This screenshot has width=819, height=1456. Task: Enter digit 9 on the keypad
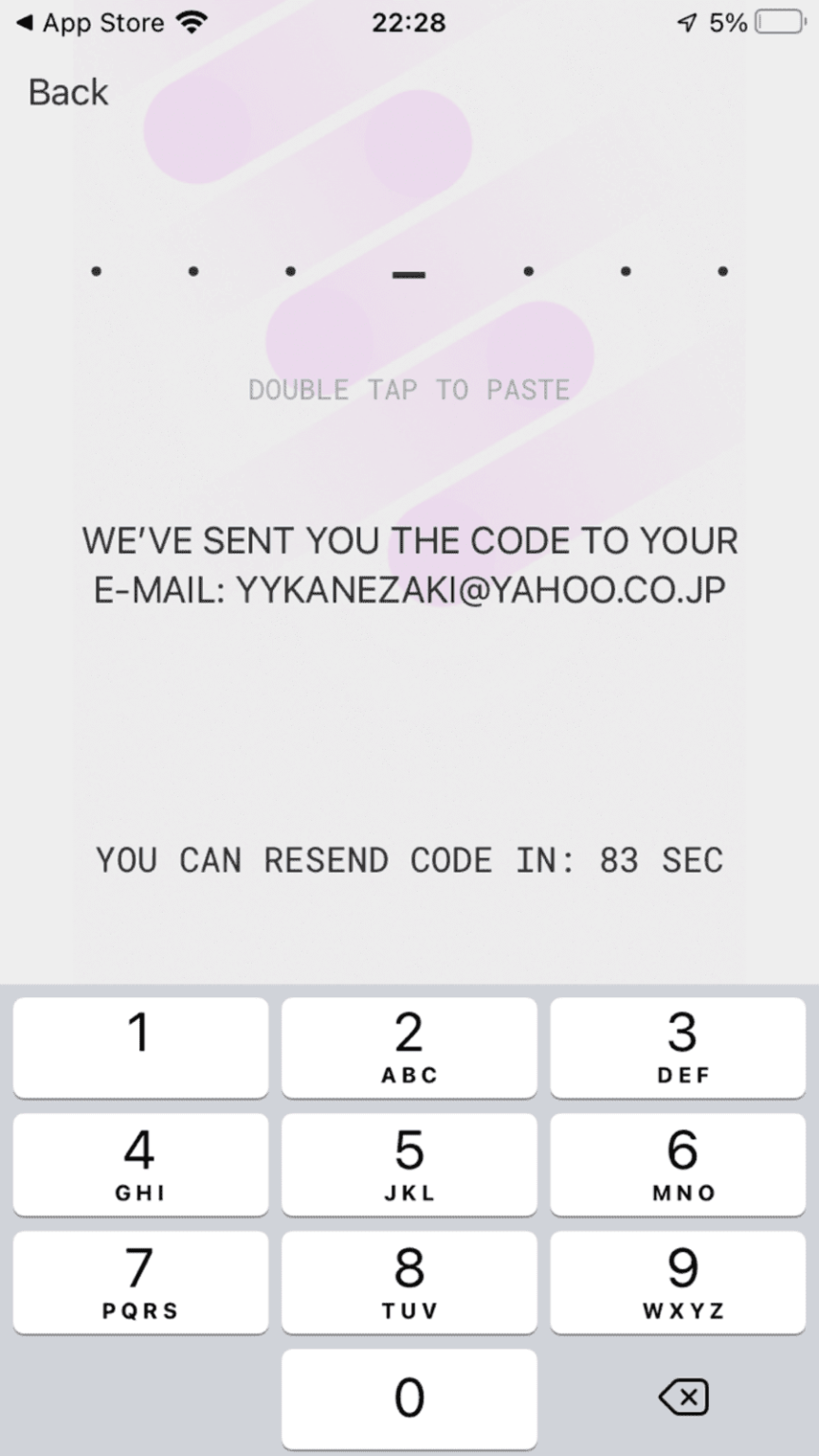click(678, 1283)
